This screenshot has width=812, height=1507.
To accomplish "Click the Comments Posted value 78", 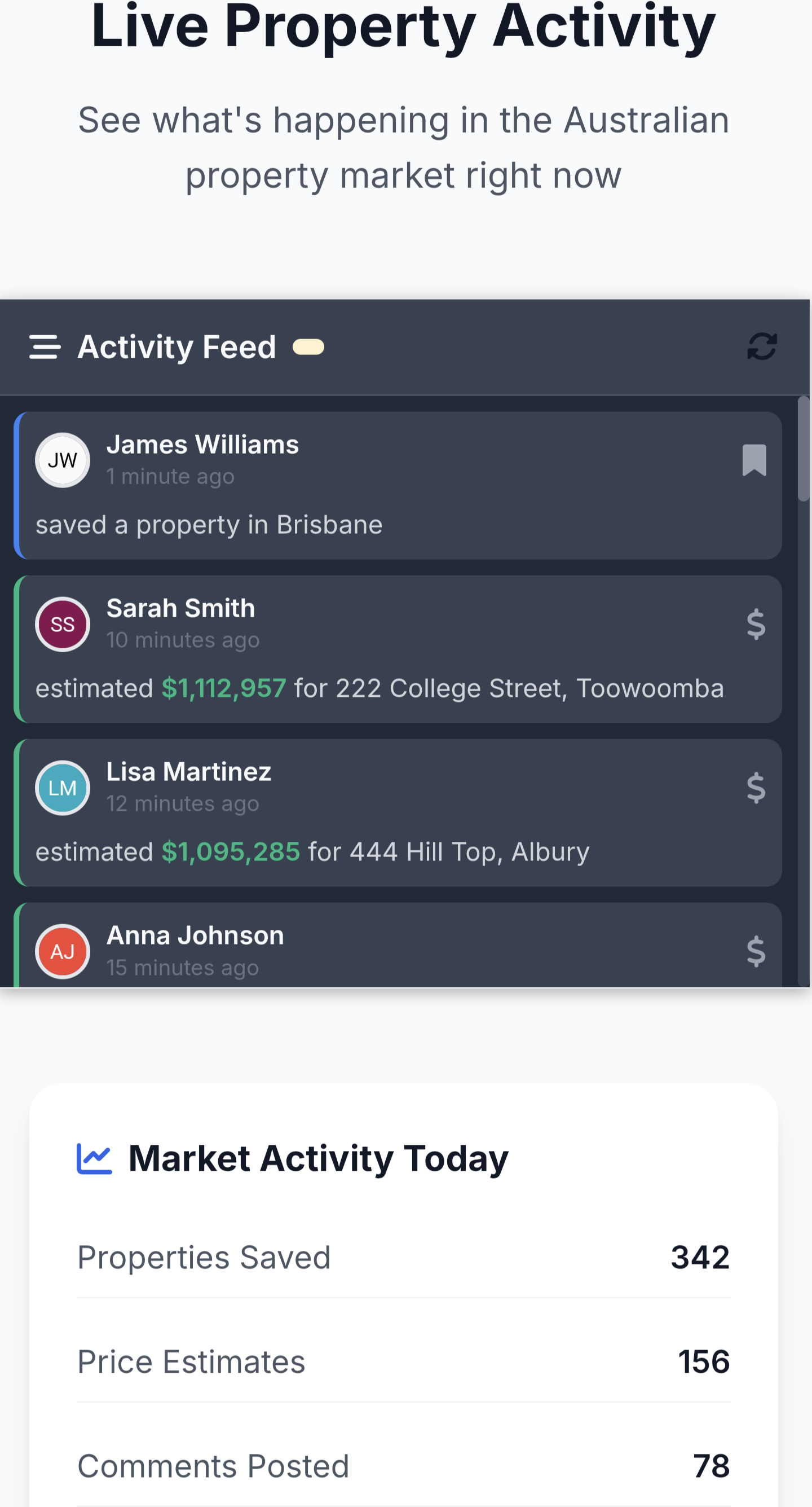I will click(x=711, y=1465).
